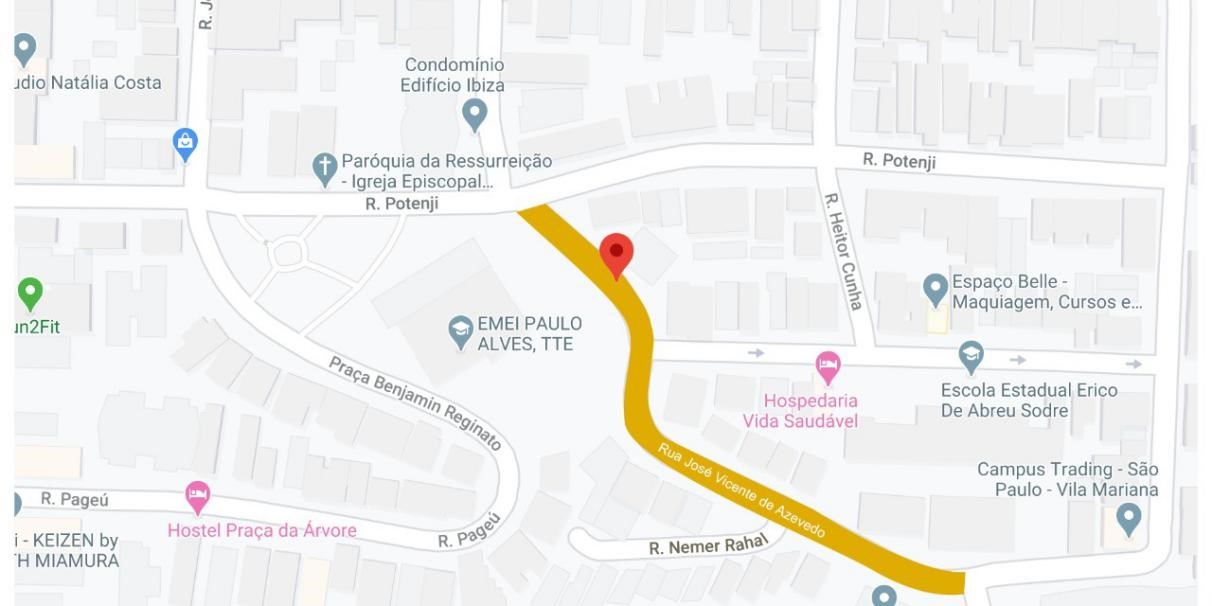Select Hostel Praça da Árvore pin
1212x606 pixels.
[x=199, y=495]
